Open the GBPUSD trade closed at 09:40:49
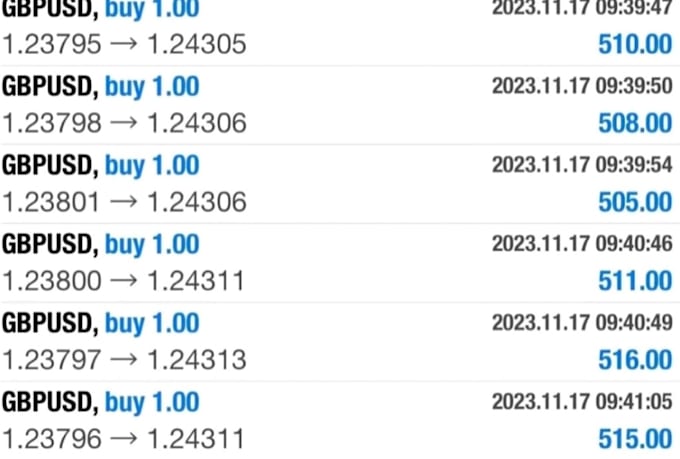The width and height of the screenshot is (680, 459). click(340, 341)
